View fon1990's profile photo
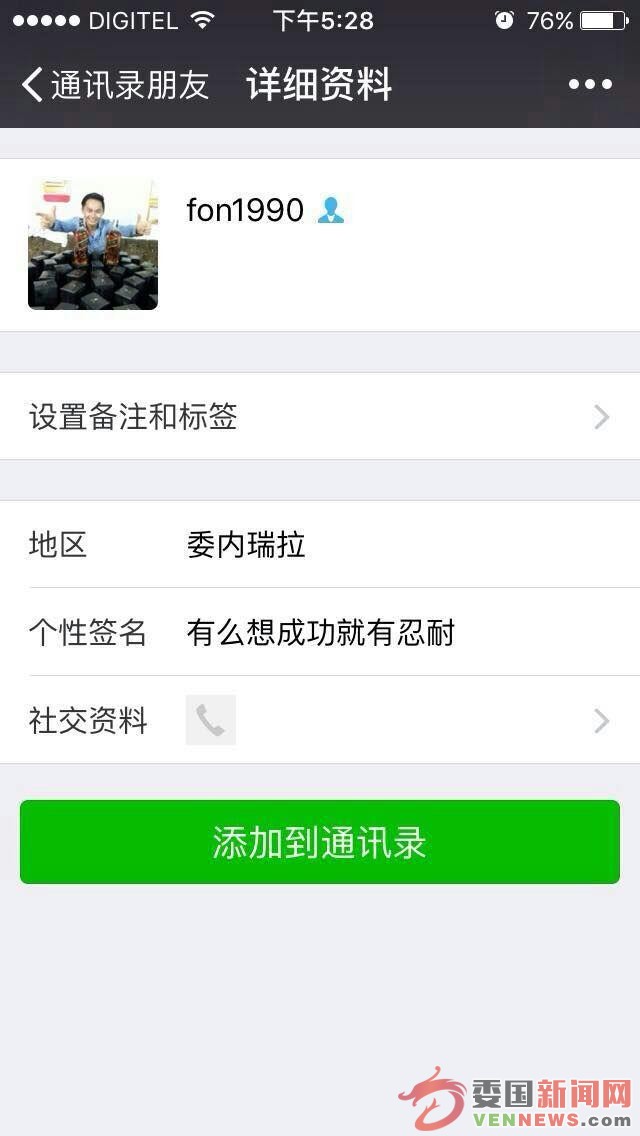Screen dimensions: 640x1136 [x=93, y=245]
